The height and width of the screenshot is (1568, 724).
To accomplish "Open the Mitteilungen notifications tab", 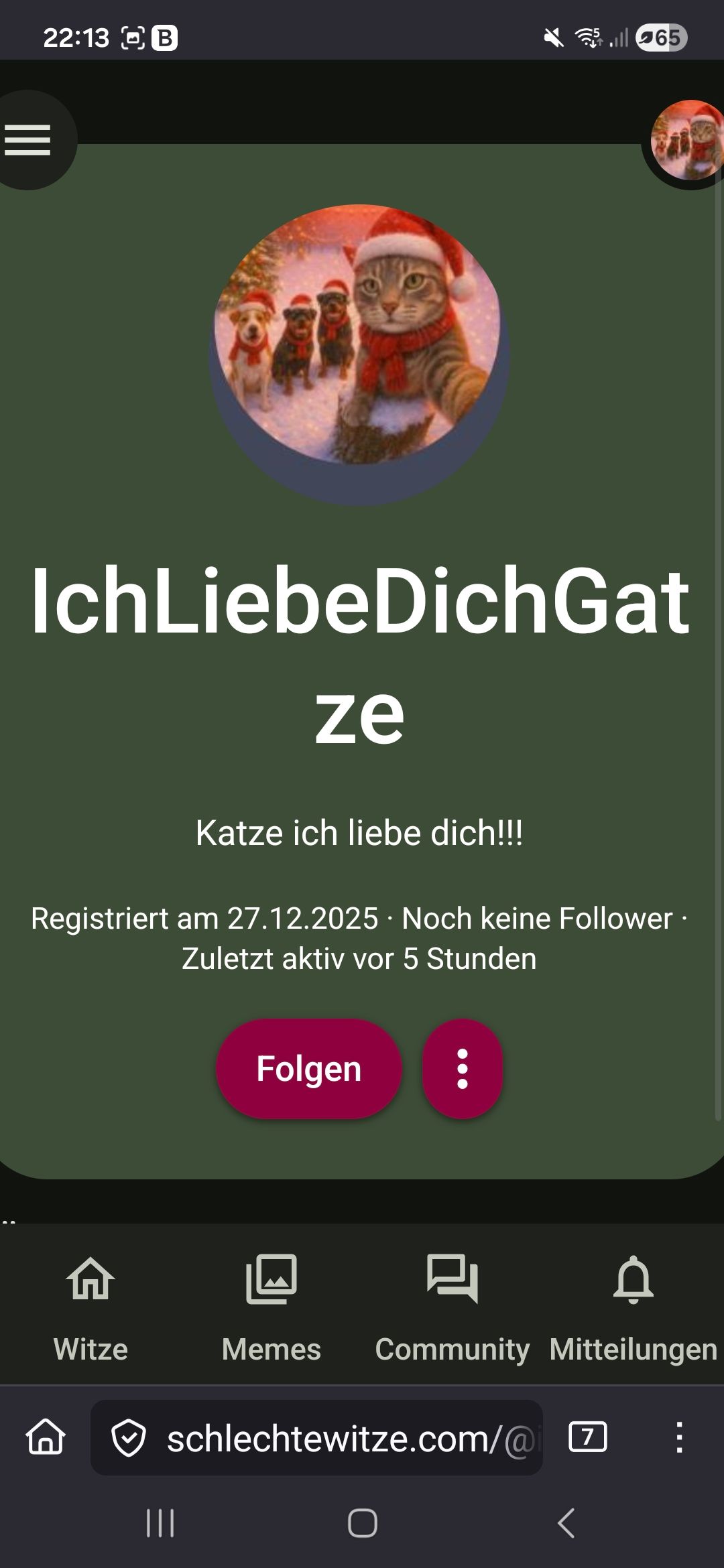I will point(633,1307).
